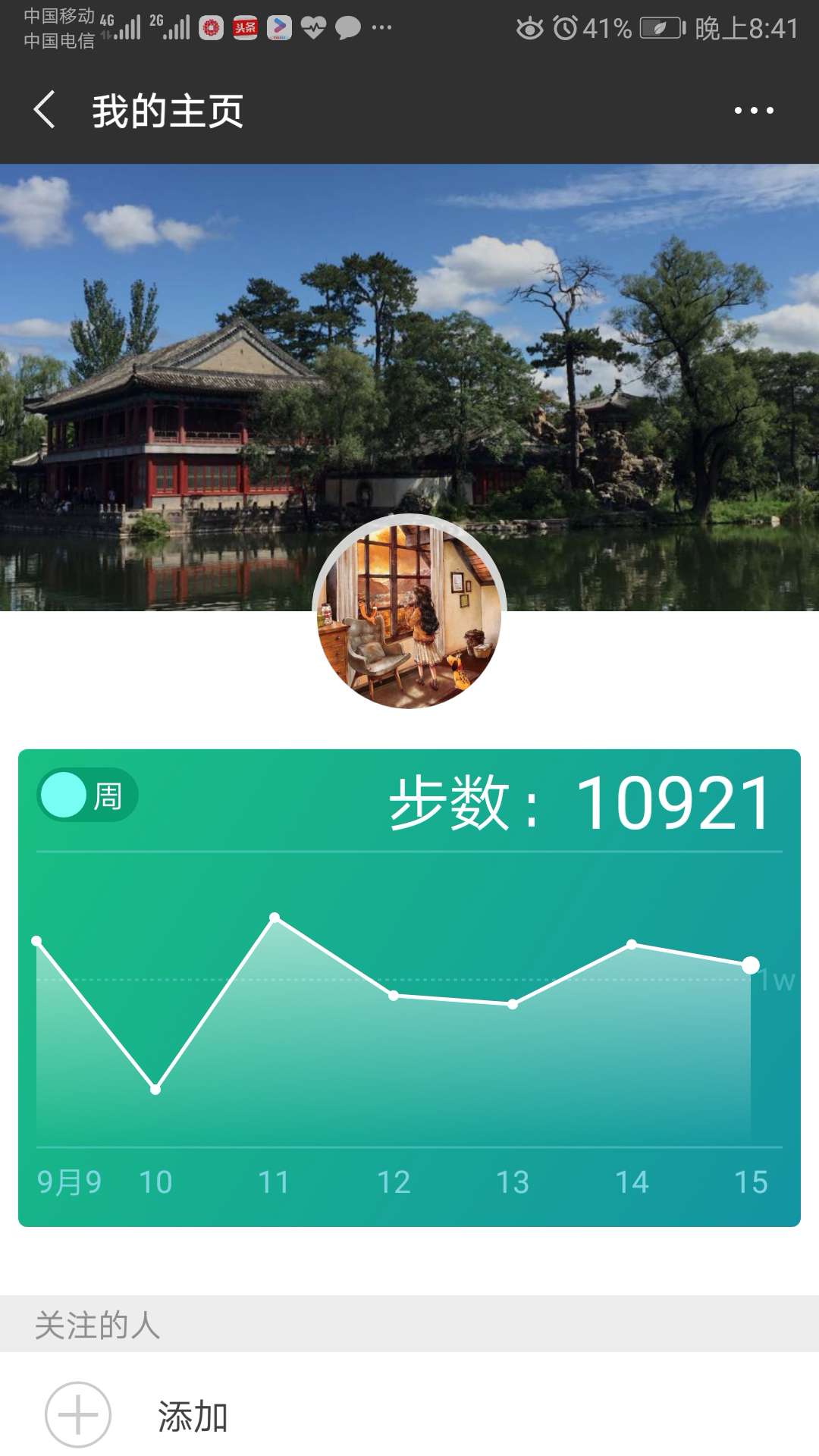Tap the overflow dots icon in the status bar
Screen dimensions: 819x1456
(x=381, y=27)
